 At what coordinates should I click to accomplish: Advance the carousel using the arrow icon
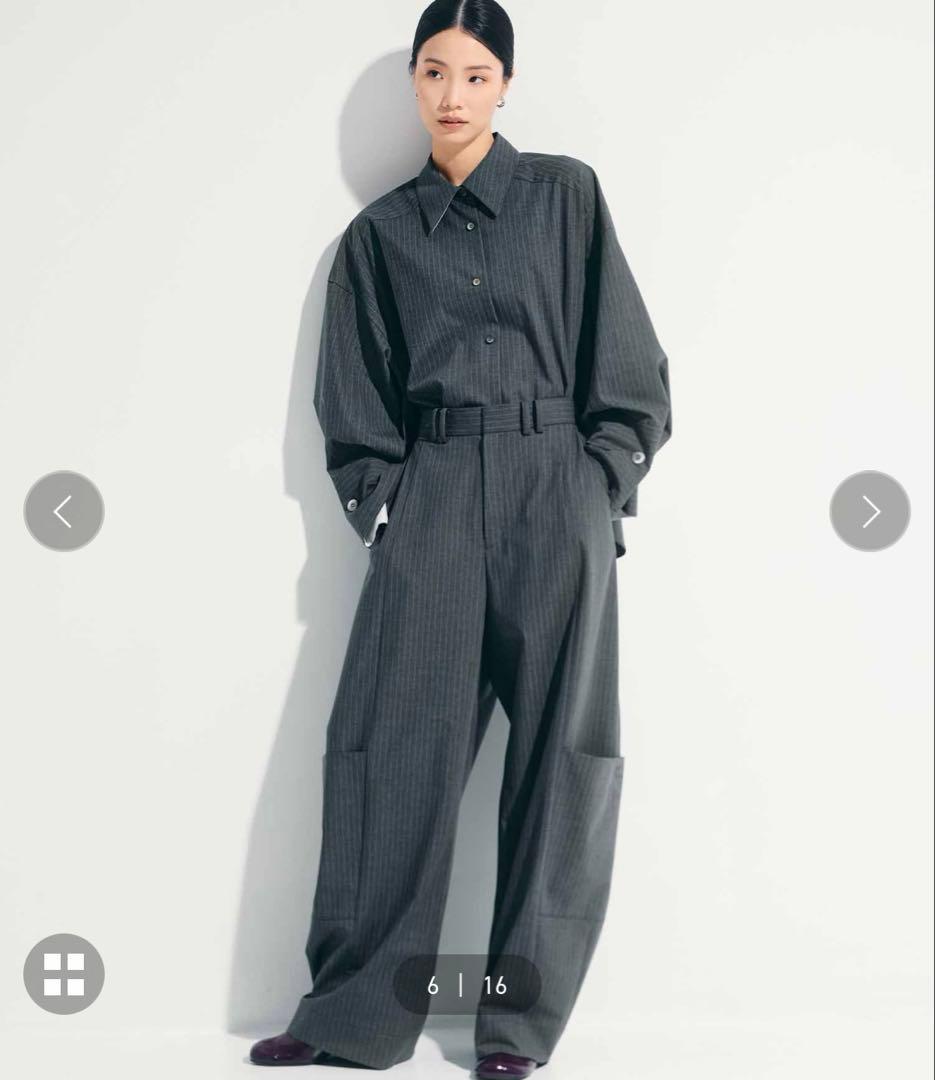[x=869, y=510]
